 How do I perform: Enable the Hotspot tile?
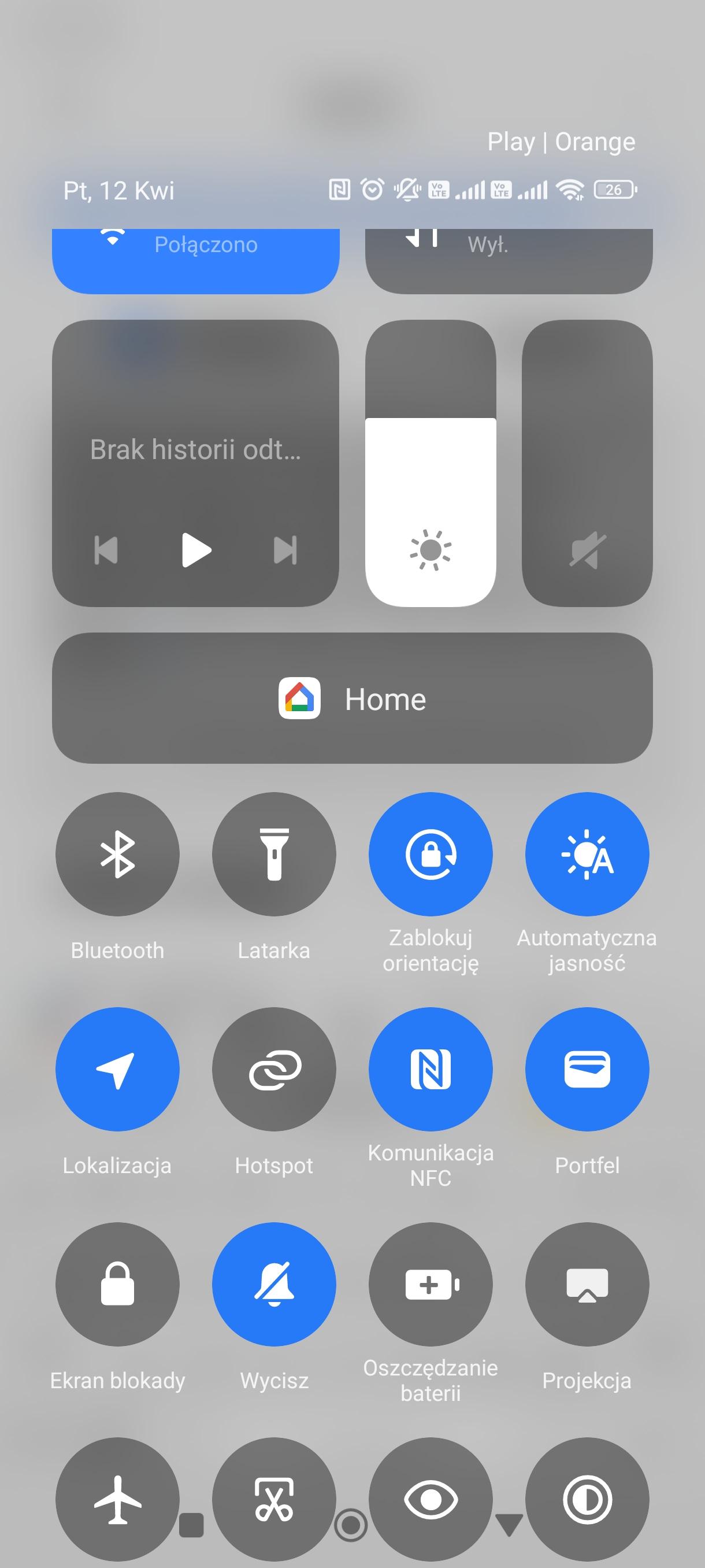(x=274, y=1069)
